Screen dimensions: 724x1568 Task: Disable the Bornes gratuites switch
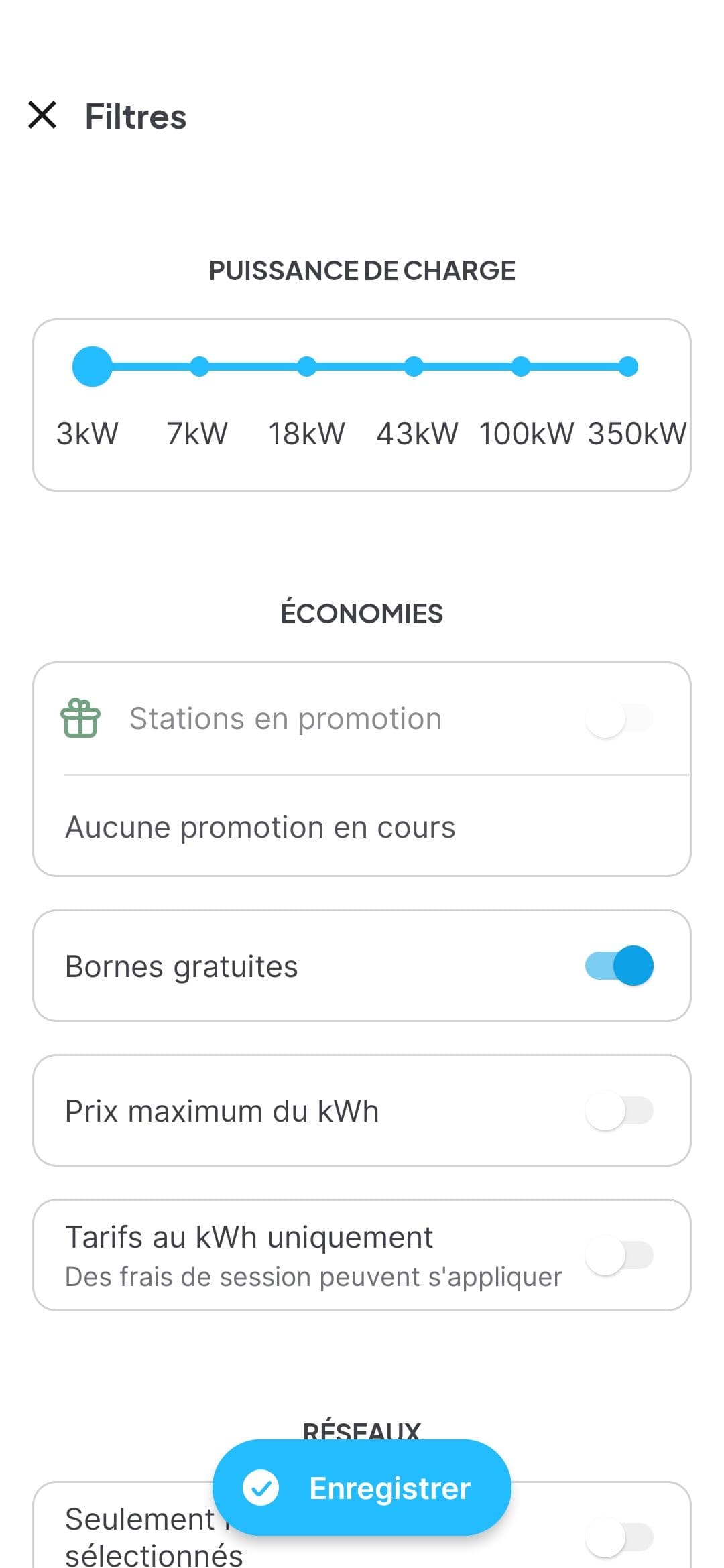[619, 966]
